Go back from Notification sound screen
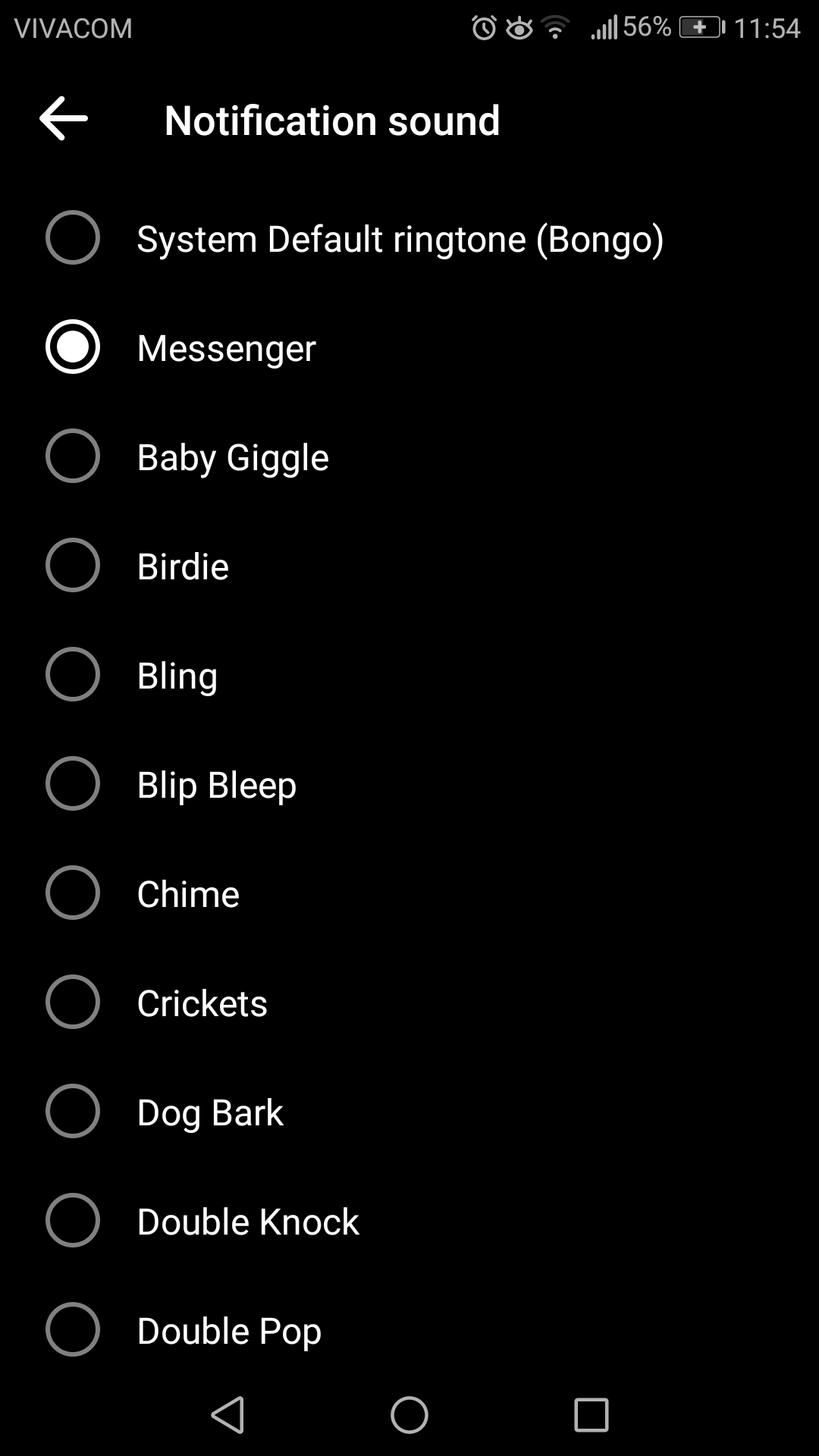The height and width of the screenshot is (1456, 819). [64, 119]
